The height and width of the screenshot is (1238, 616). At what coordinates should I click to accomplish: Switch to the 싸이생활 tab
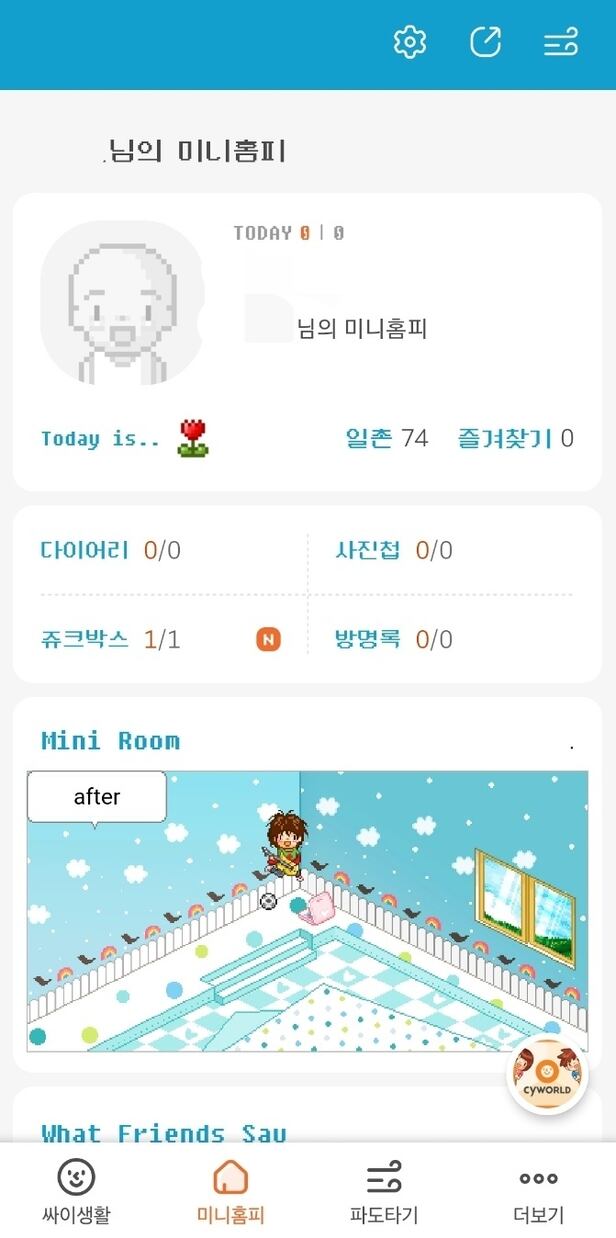(76, 1192)
